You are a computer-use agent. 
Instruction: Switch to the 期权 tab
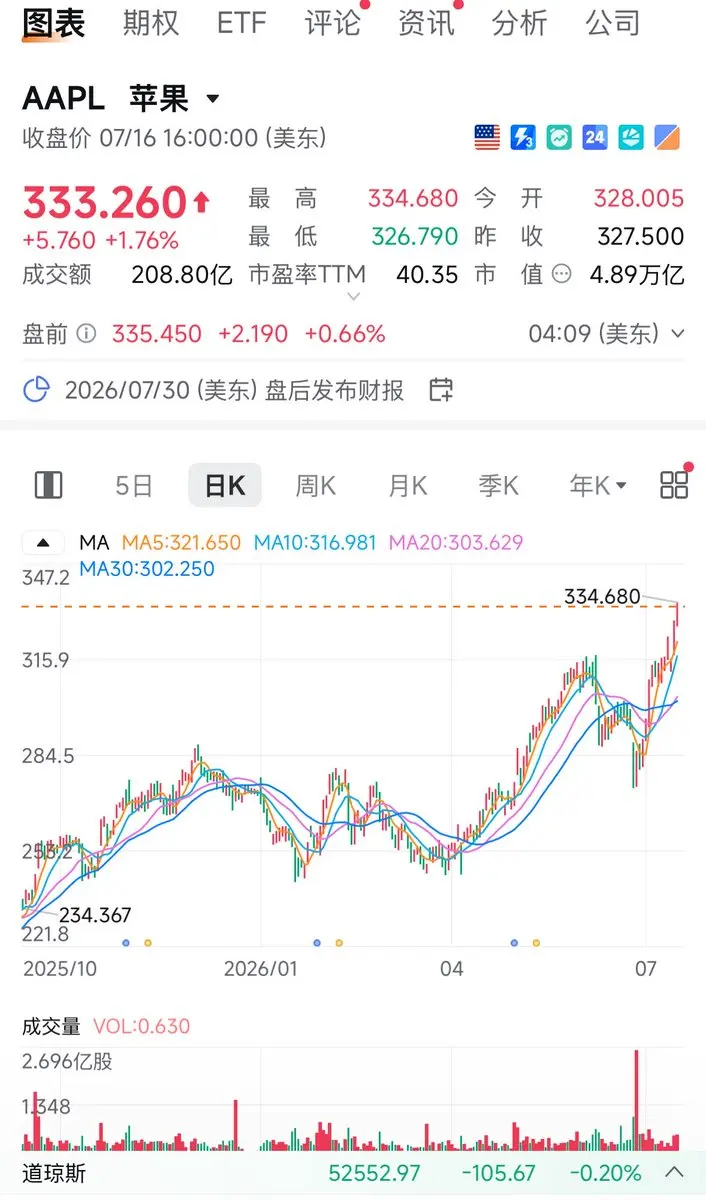pyautogui.click(x=151, y=22)
